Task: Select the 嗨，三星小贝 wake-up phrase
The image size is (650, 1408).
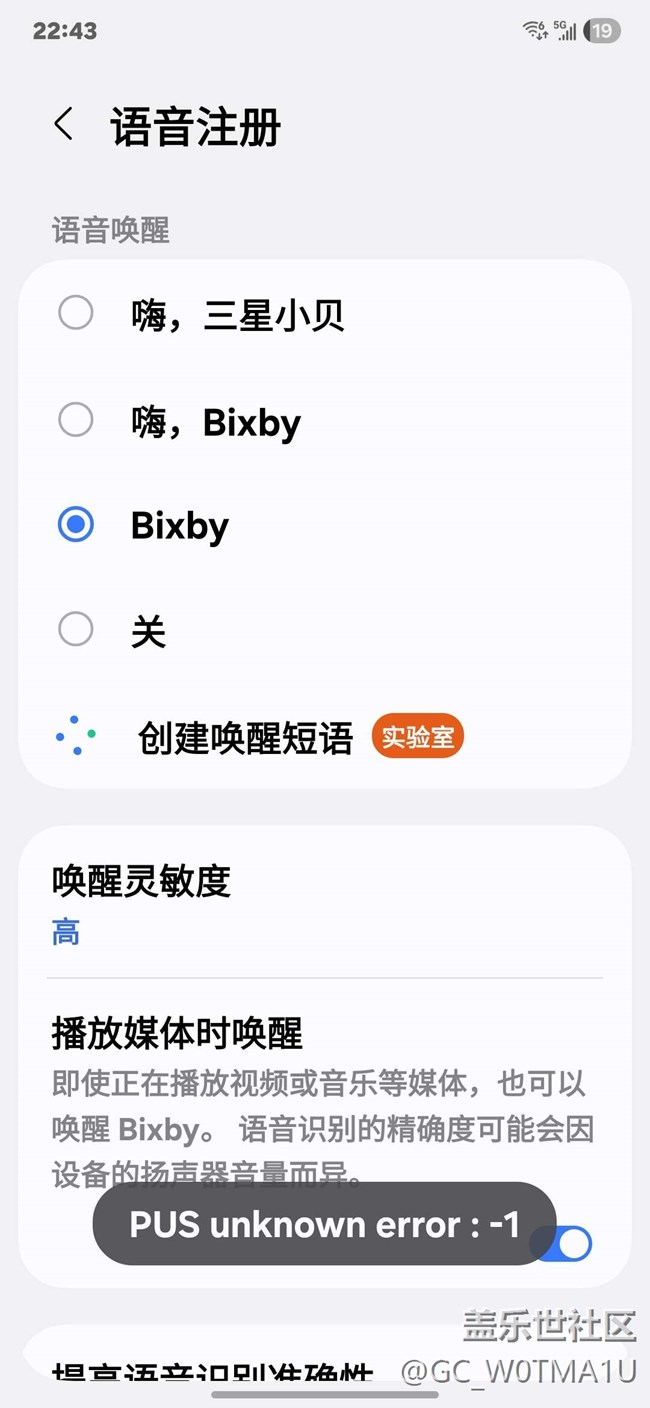Action: 76,314
